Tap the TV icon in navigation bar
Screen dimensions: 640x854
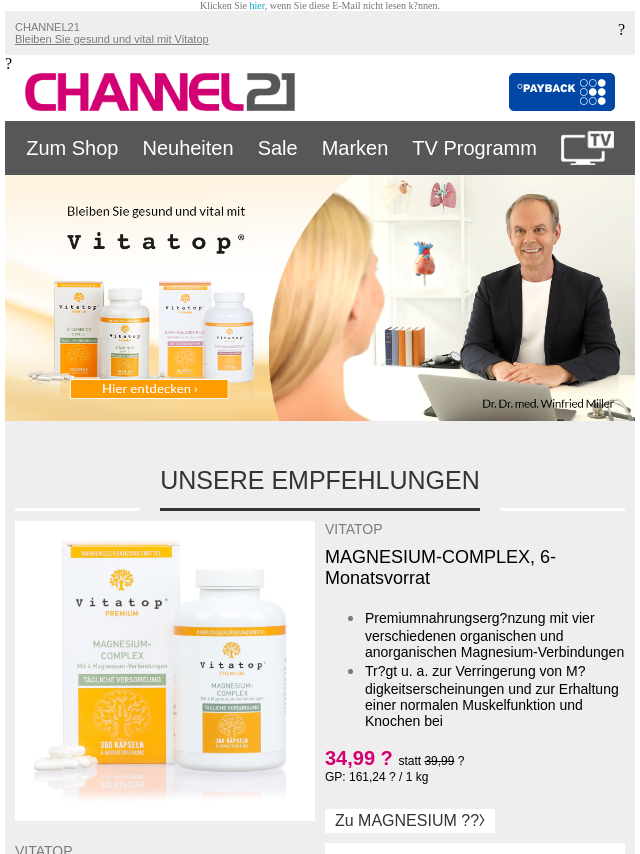587,148
